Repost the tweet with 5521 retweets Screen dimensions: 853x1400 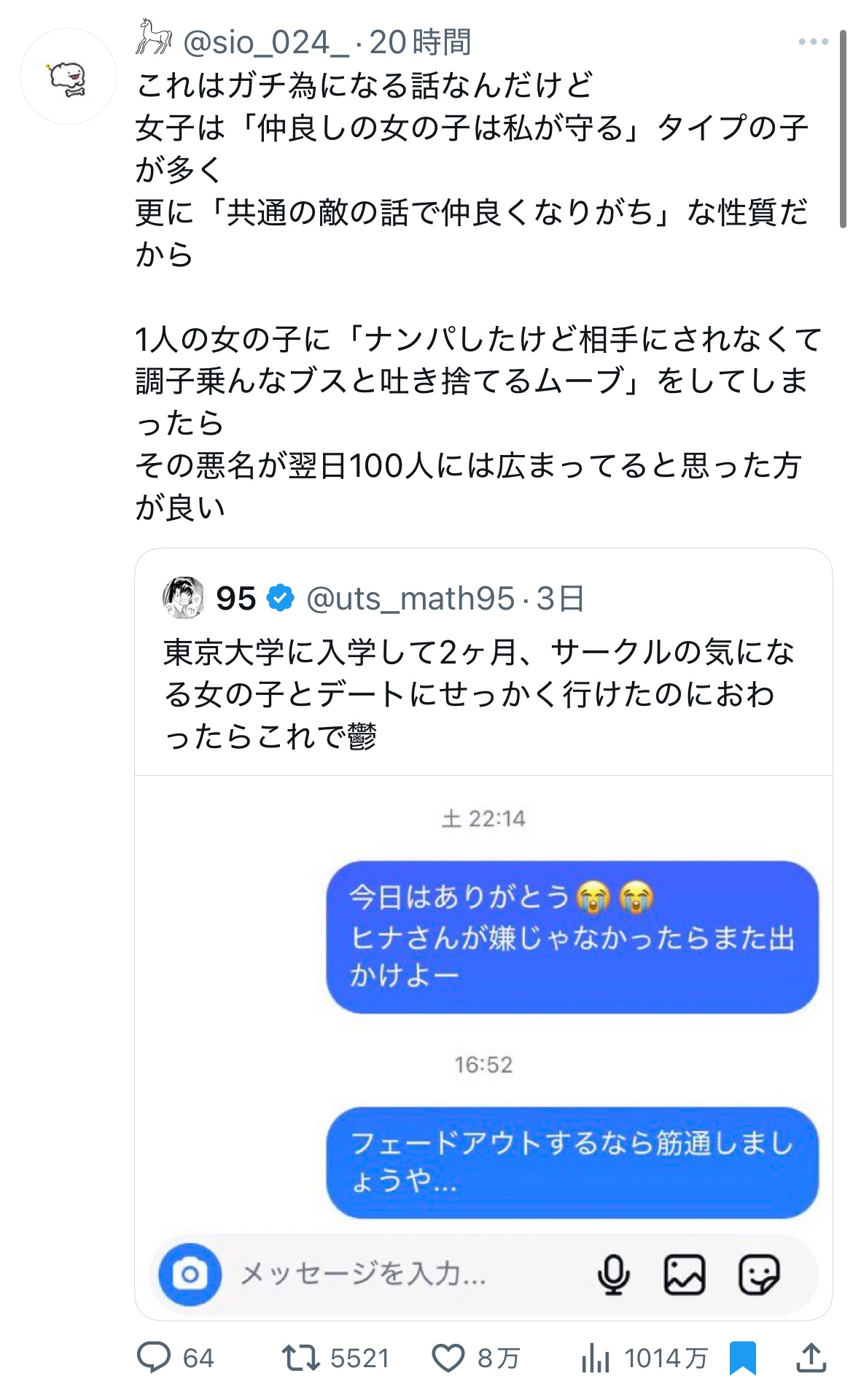tap(301, 1358)
